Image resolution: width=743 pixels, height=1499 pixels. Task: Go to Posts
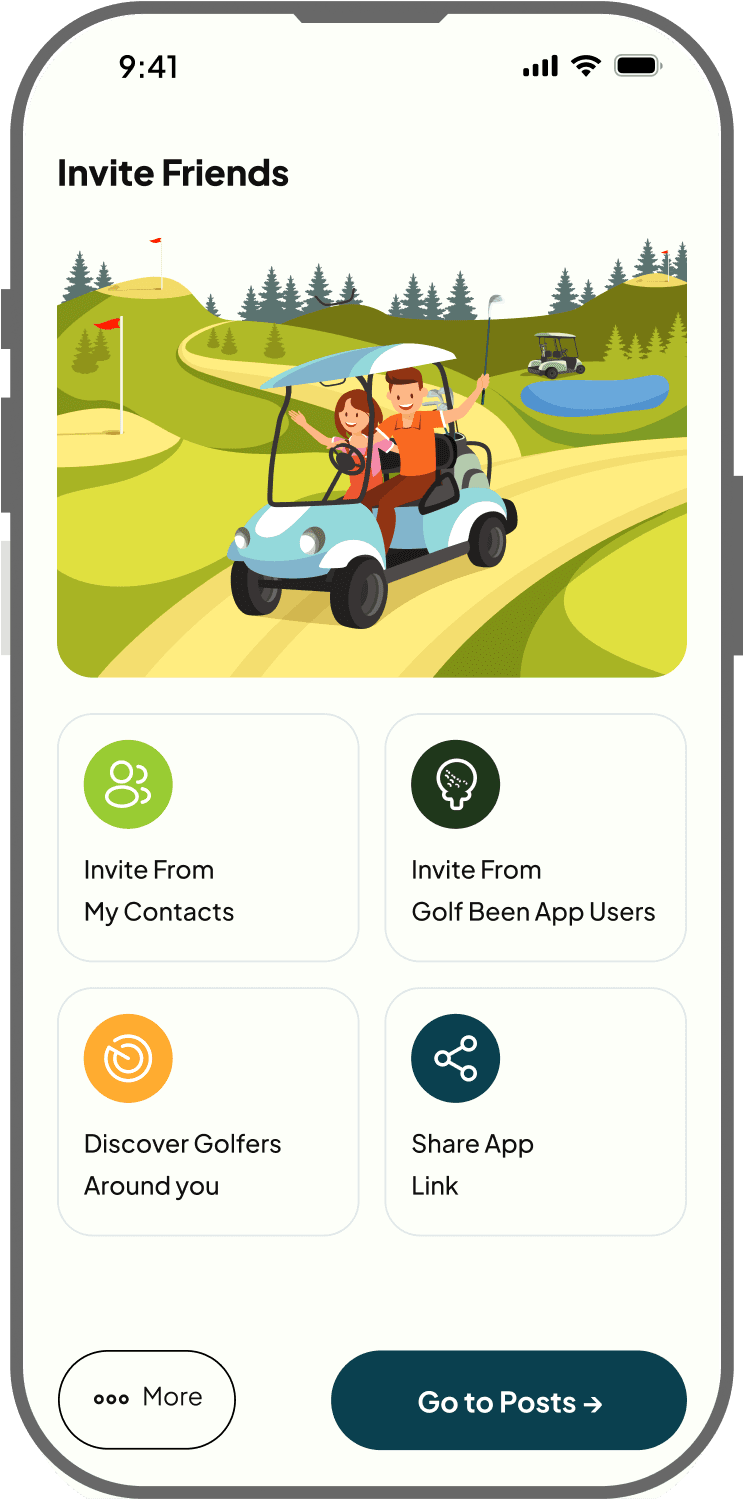pos(508,1401)
